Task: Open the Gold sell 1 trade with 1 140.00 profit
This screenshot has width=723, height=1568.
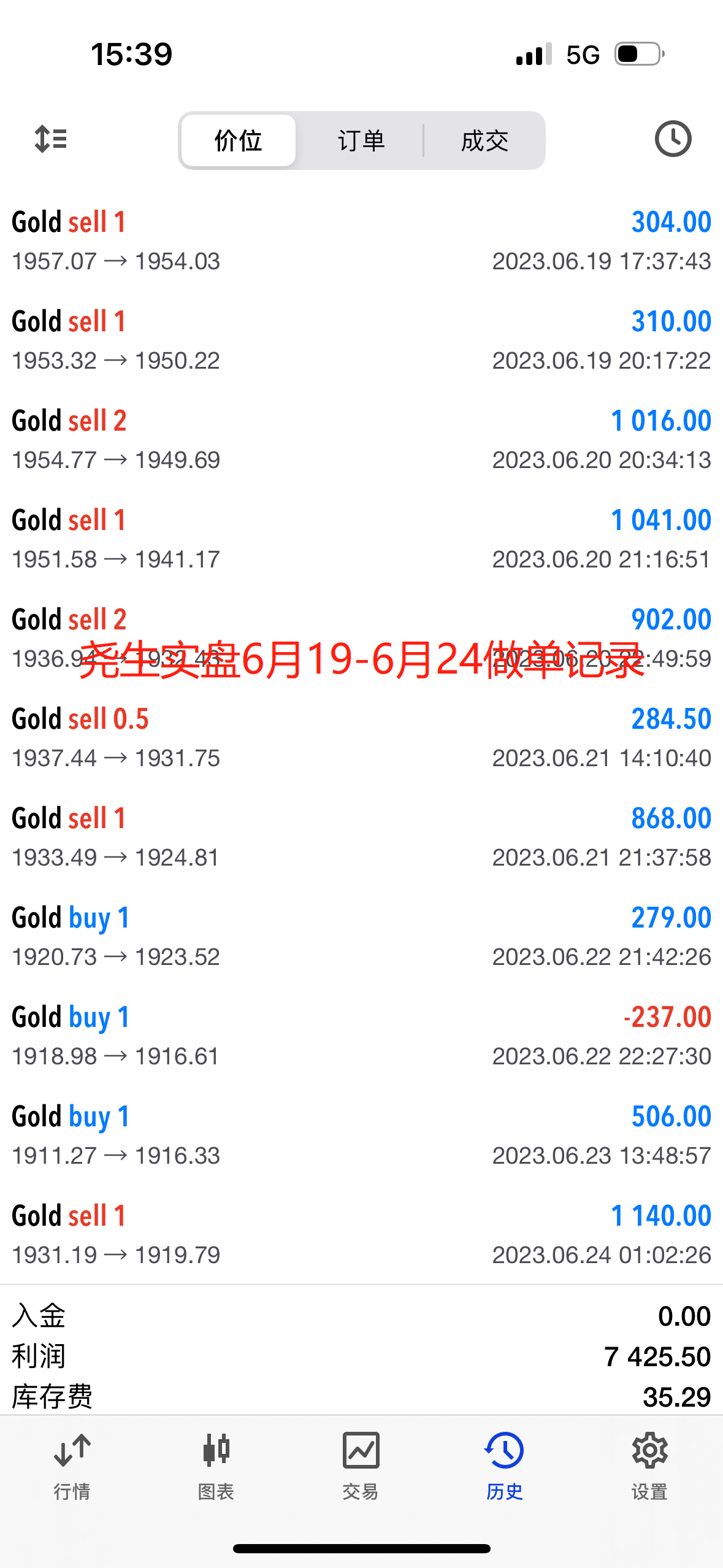Action: [361, 1234]
